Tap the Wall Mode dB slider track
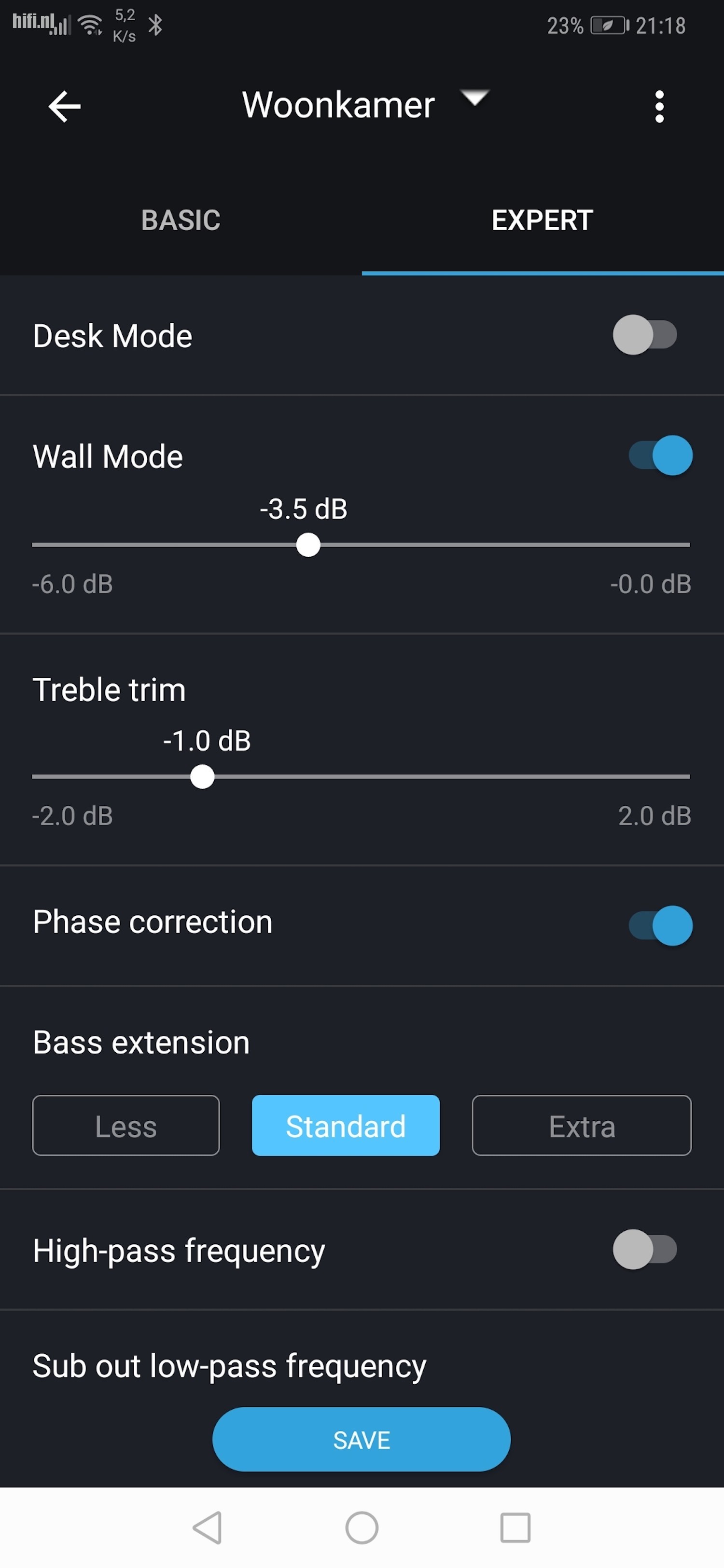 click(x=487, y=545)
